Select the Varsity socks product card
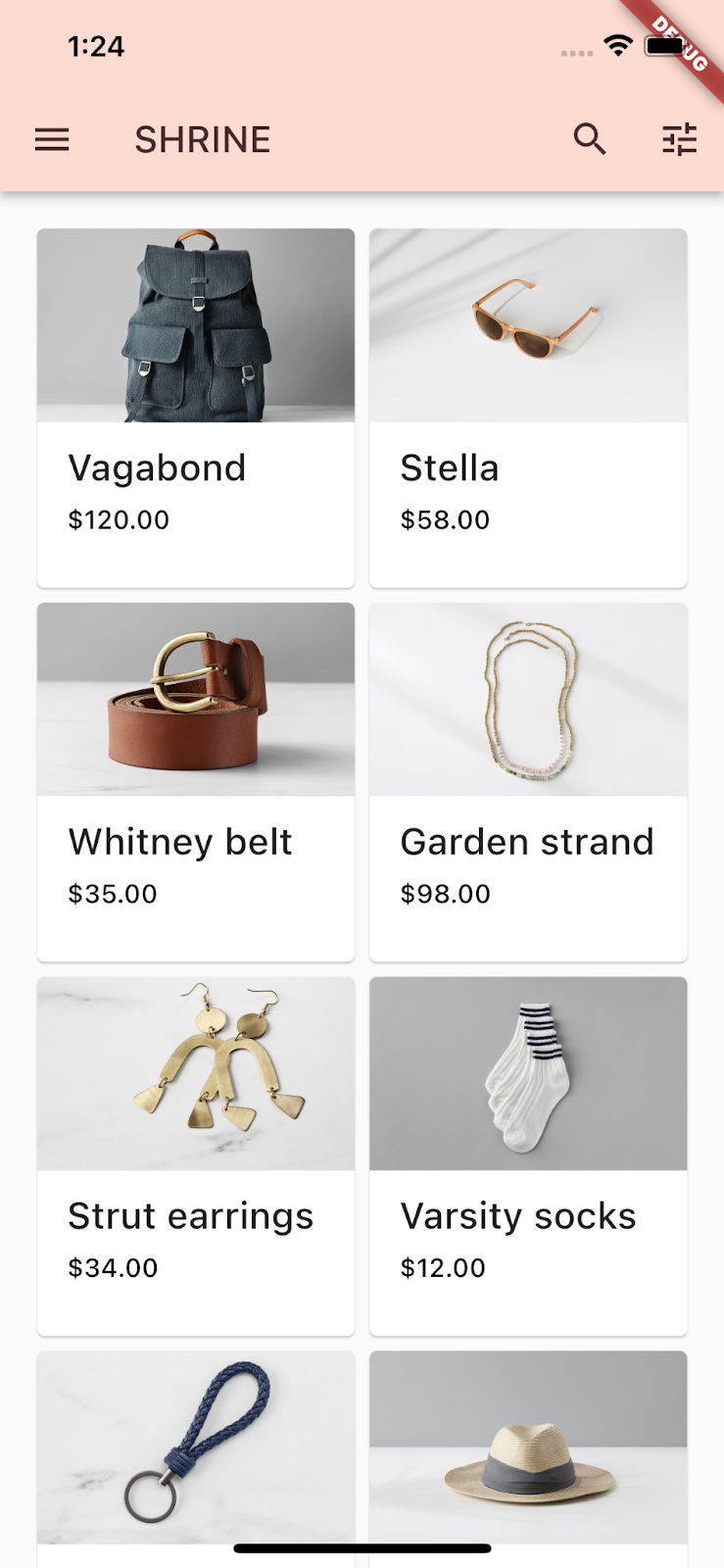The width and height of the screenshot is (724, 1568). pos(528,1155)
